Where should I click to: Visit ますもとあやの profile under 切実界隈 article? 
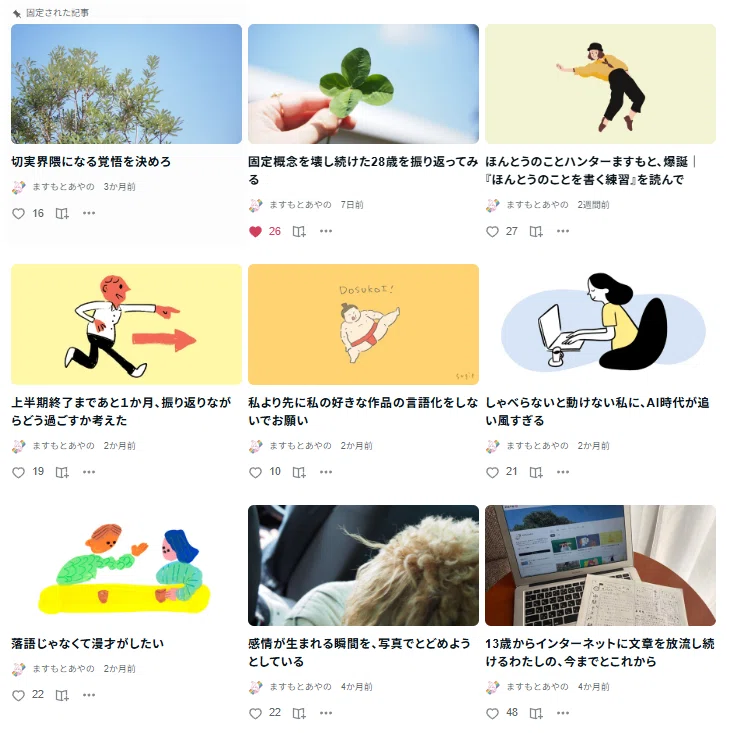point(63,187)
